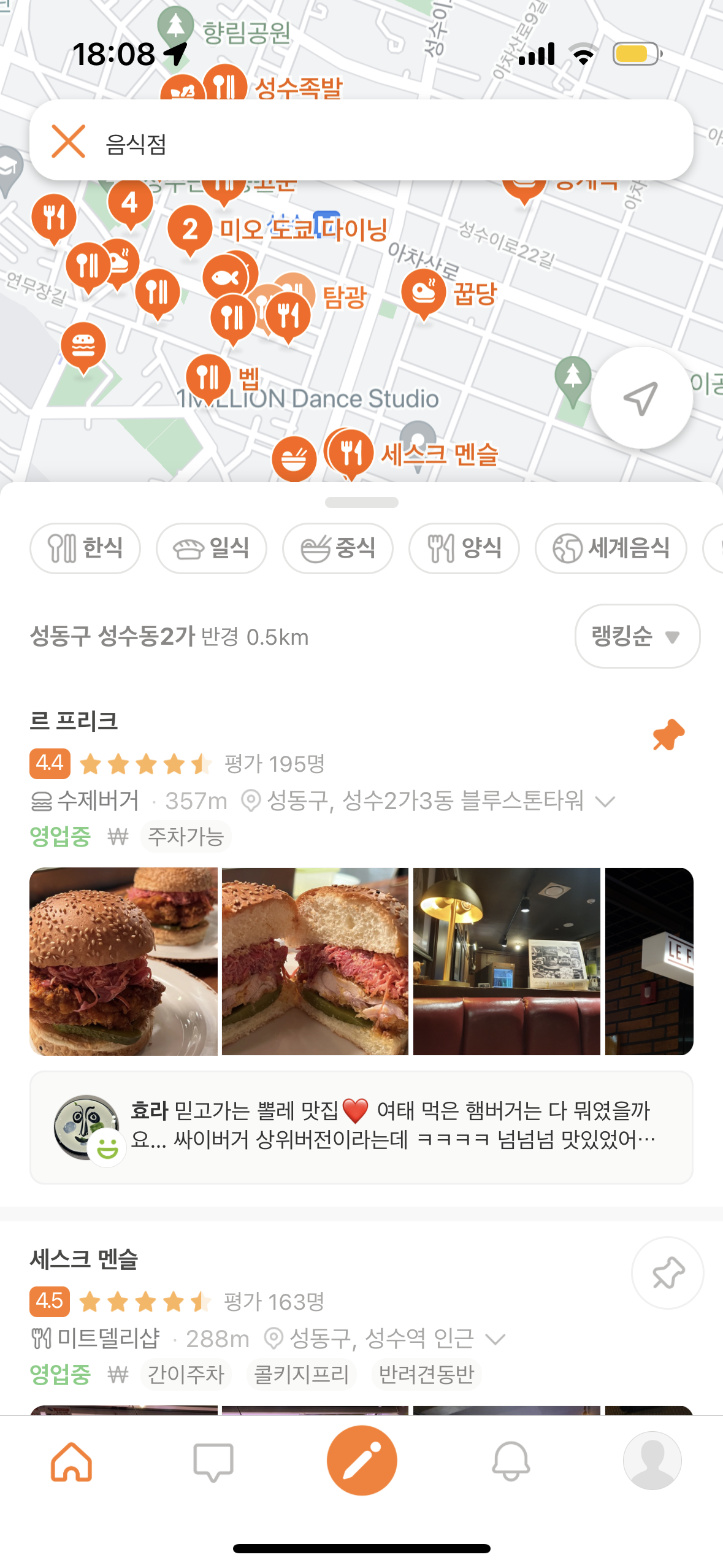Go to the home tab
Image resolution: width=723 pixels, height=1568 pixels.
(x=72, y=1462)
